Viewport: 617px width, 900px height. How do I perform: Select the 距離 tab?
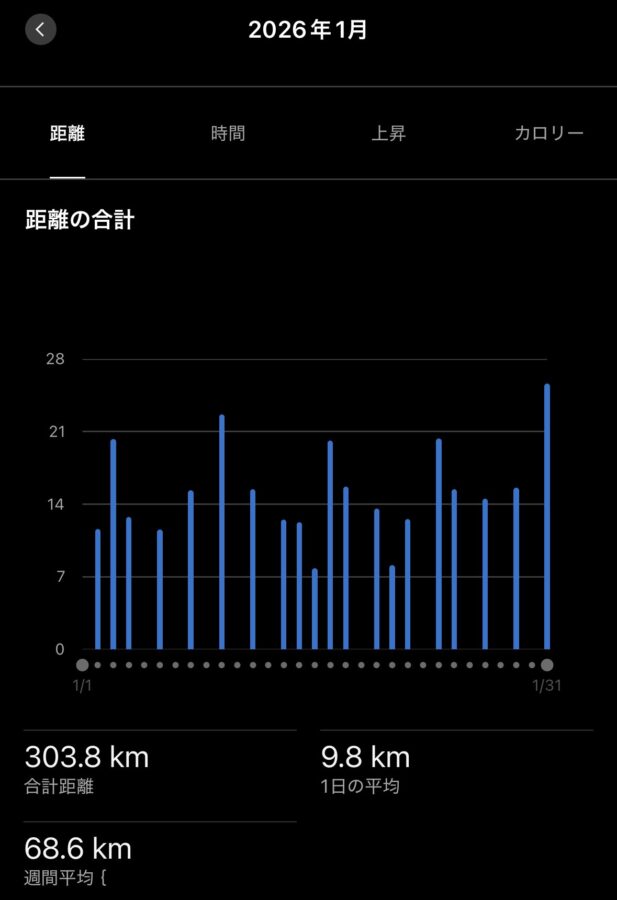67,133
